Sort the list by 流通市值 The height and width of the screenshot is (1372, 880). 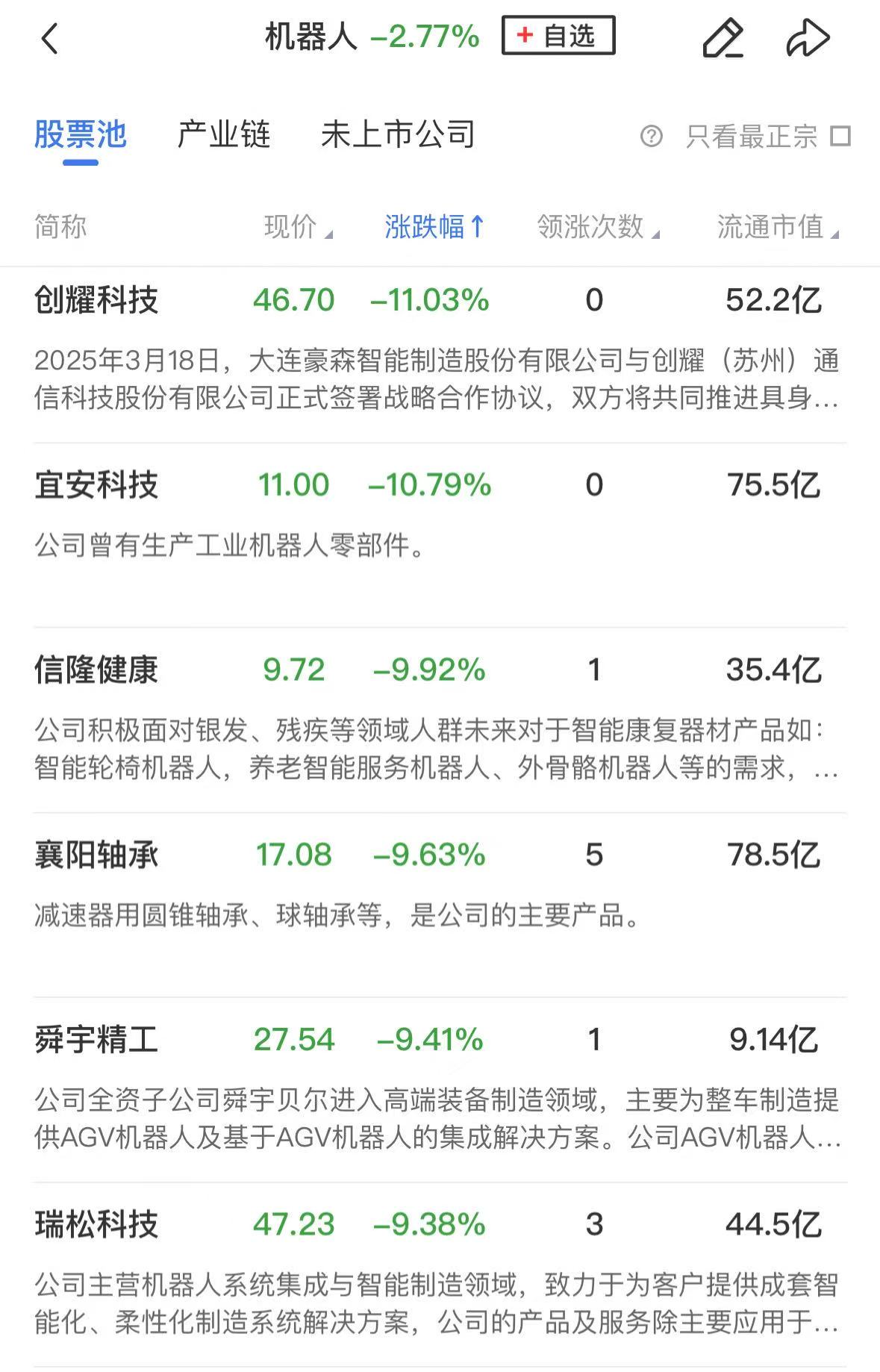click(776, 227)
